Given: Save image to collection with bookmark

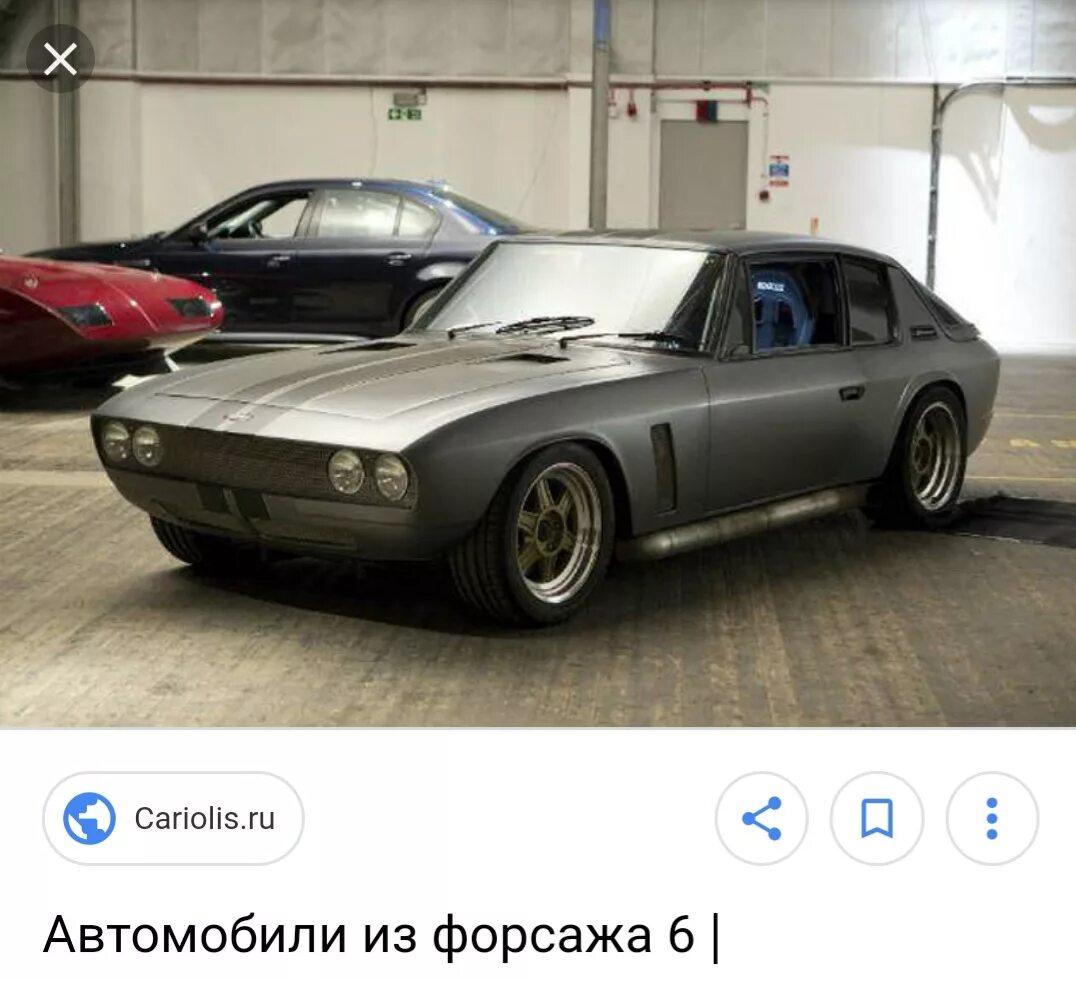Looking at the screenshot, I should tap(876, 818).
